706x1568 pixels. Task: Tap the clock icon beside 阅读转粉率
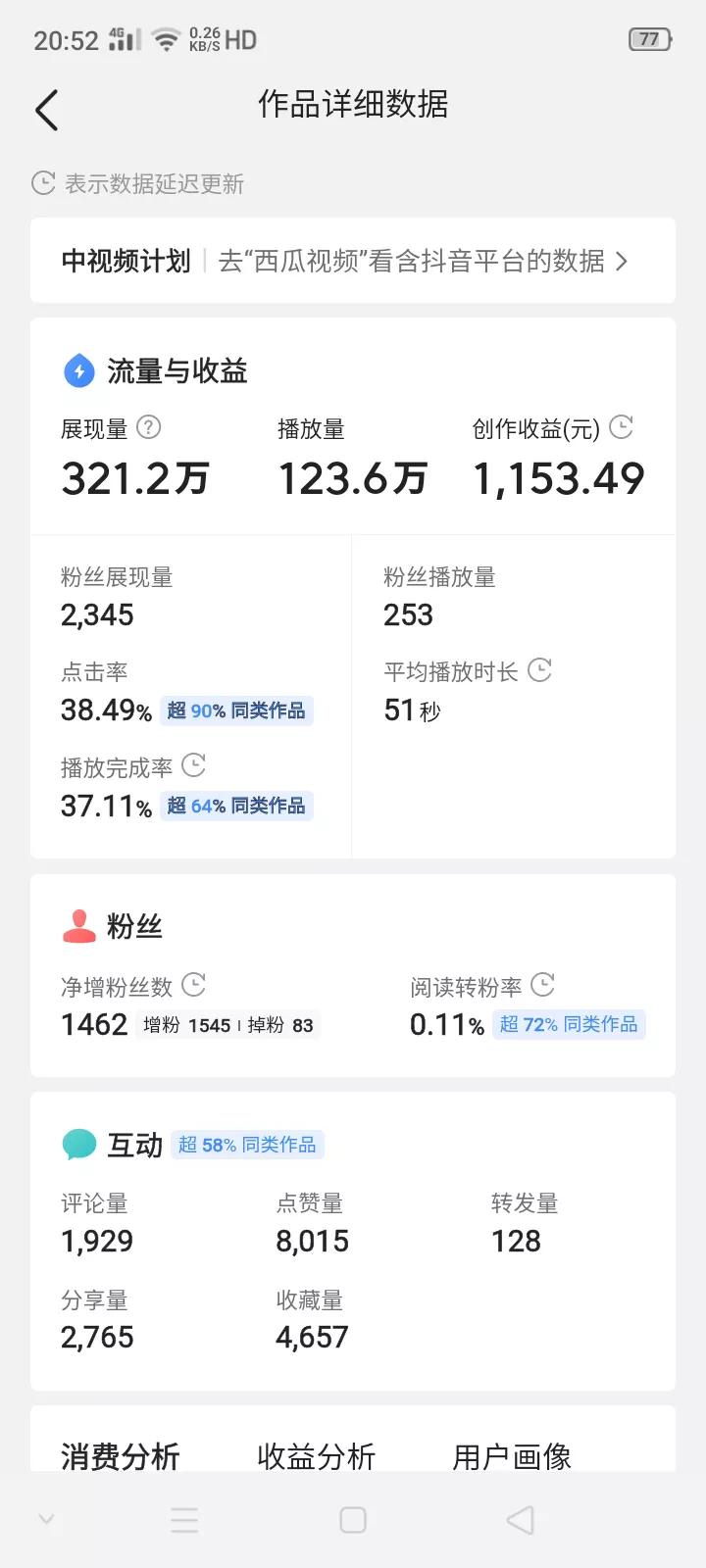coord(540,984)
